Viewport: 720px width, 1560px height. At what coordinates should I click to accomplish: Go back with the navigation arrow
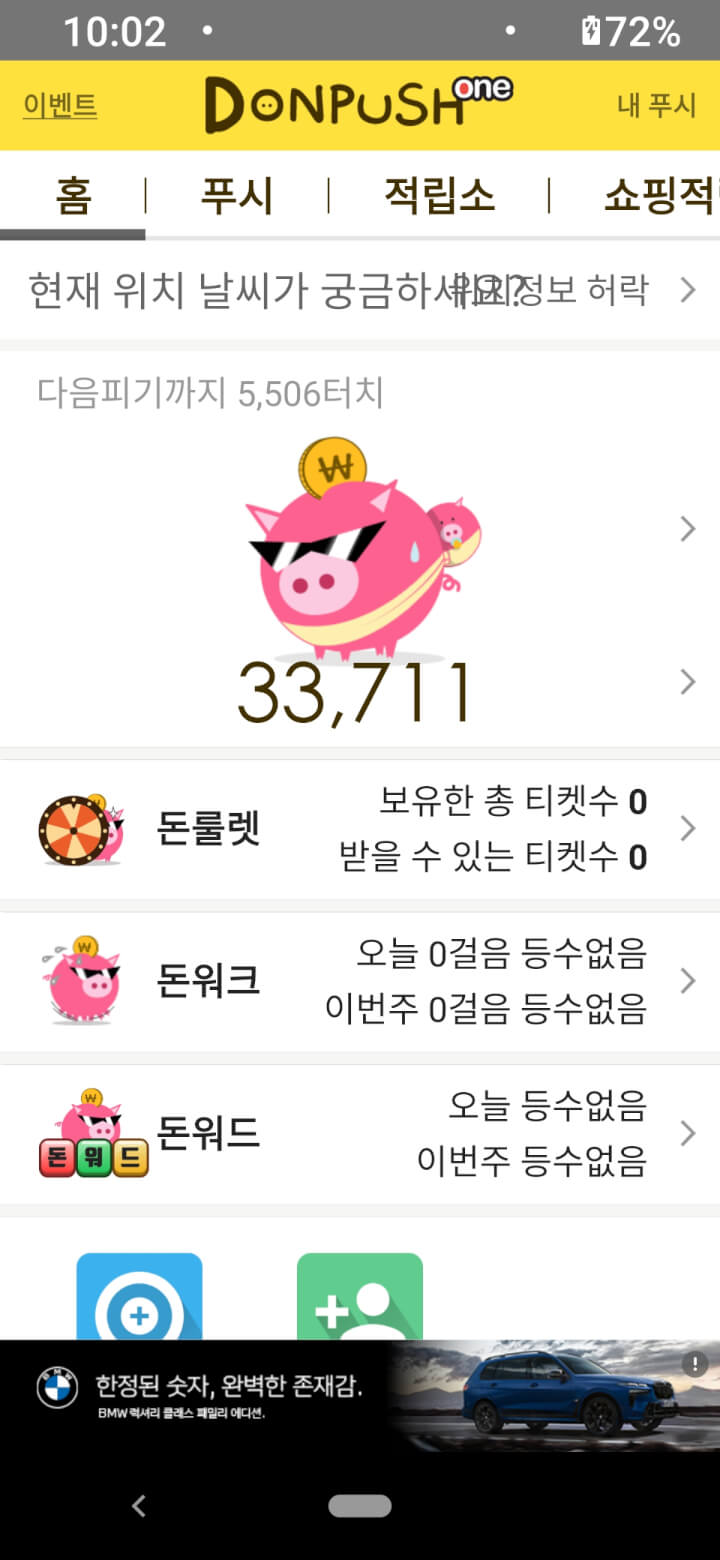click(139, 1506)
